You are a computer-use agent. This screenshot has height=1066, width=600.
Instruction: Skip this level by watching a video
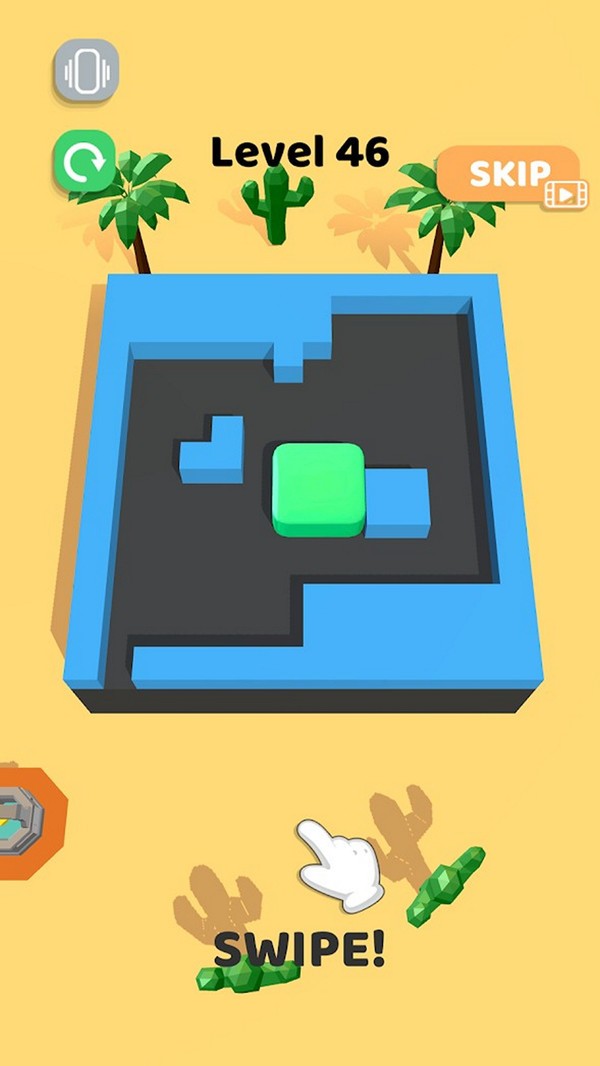pos(510,176)
